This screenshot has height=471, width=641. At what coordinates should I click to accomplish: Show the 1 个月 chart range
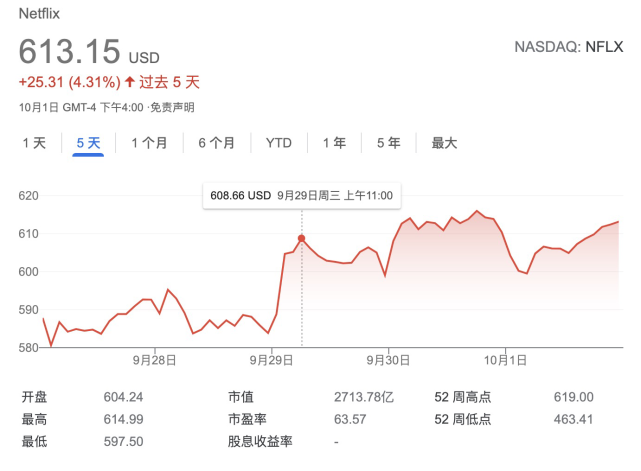tap(149, 143)
